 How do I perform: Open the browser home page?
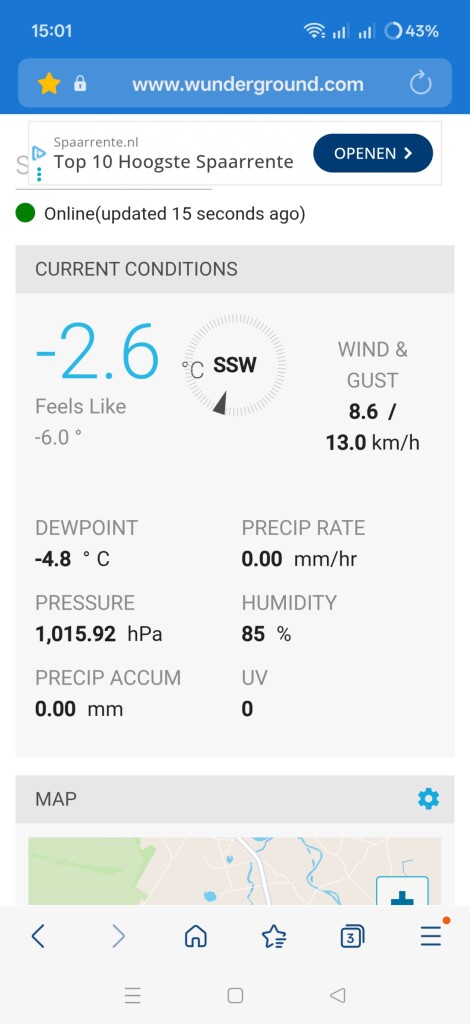point(196,936)
